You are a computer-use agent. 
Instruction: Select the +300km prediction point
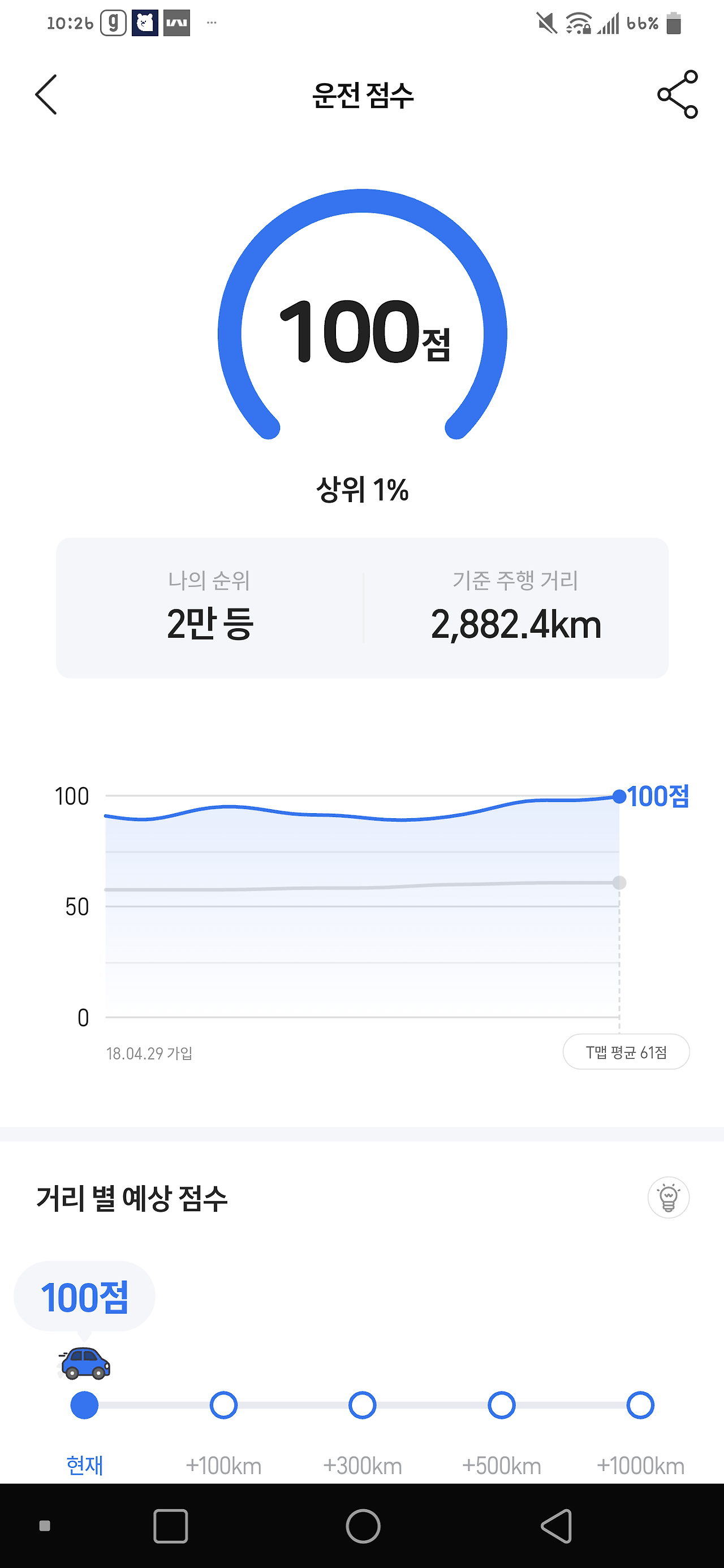(x=363, y=1406)
